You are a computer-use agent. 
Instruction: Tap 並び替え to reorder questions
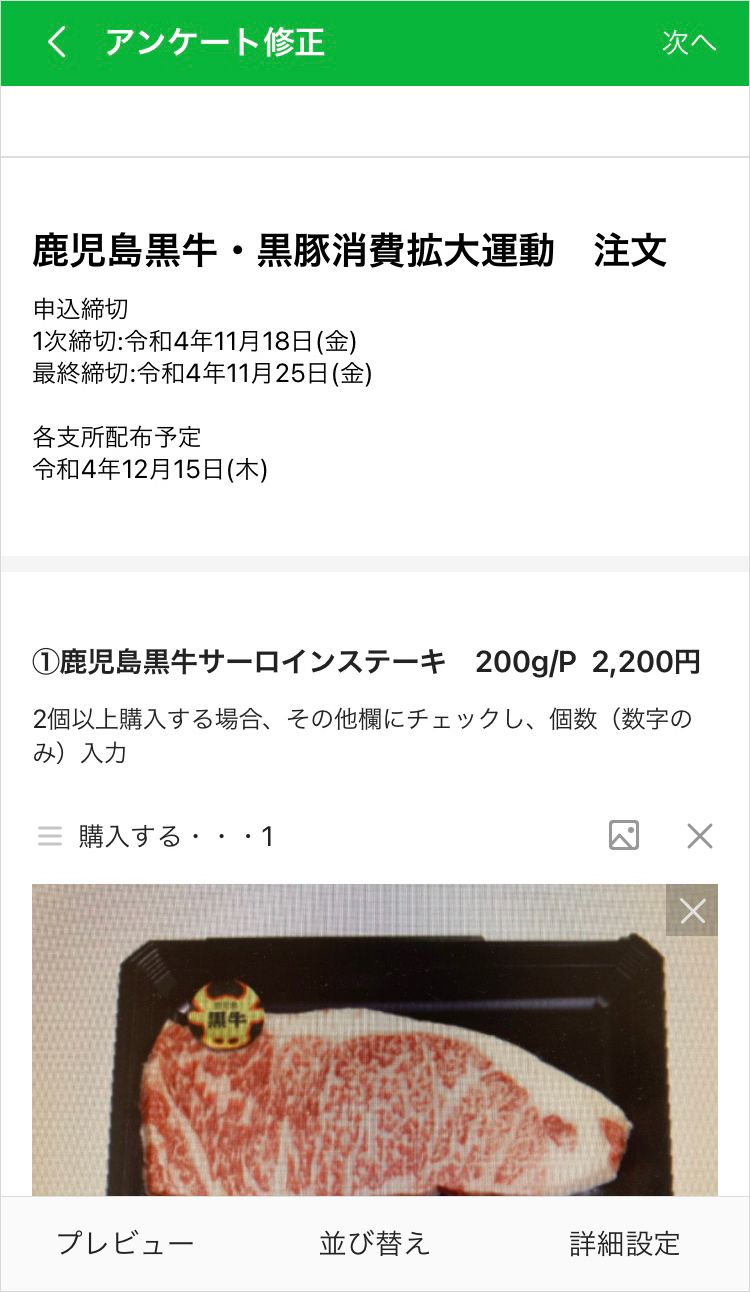tap(375, 1243)
